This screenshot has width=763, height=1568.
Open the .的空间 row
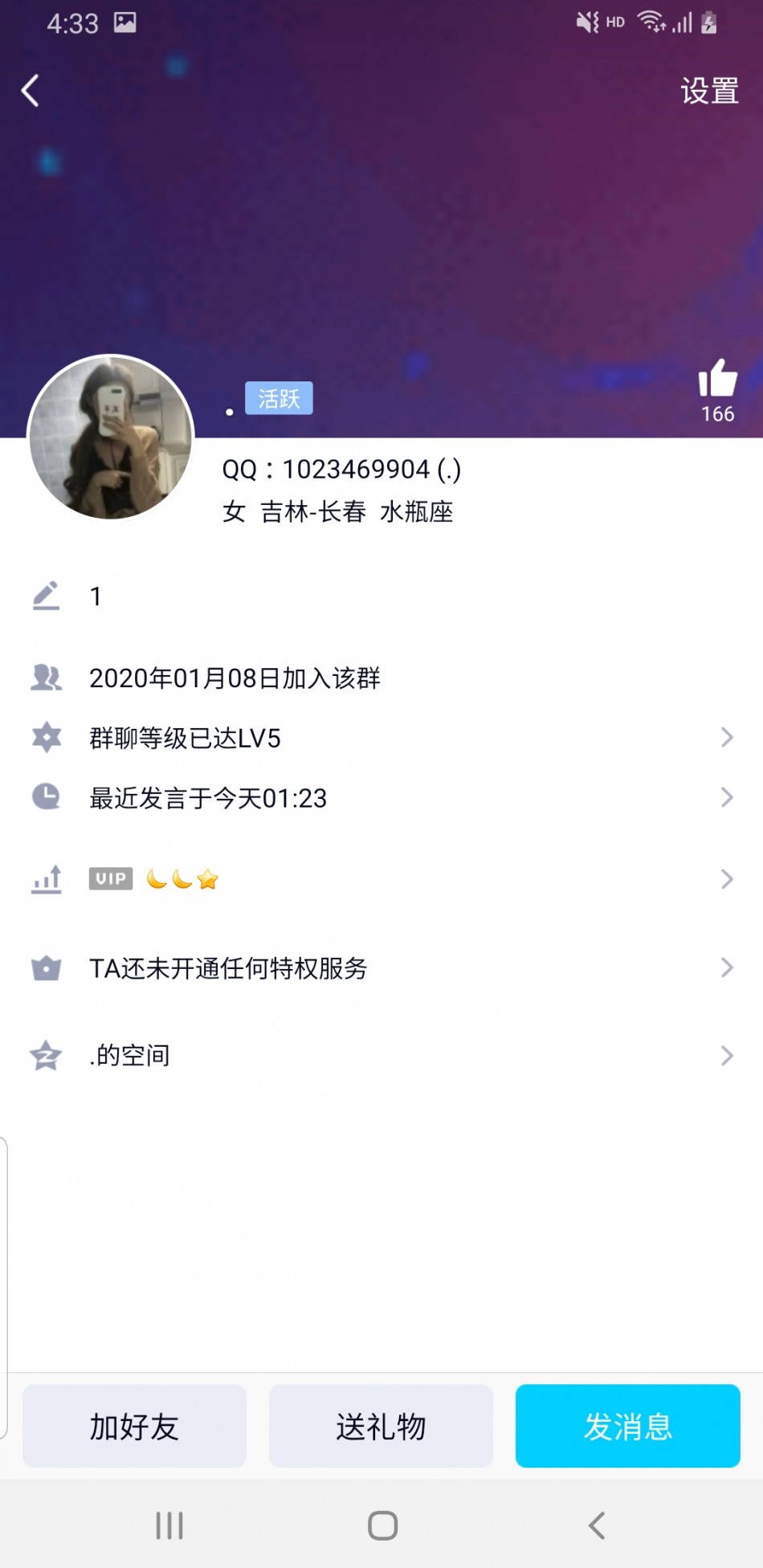coord(381,1056)
